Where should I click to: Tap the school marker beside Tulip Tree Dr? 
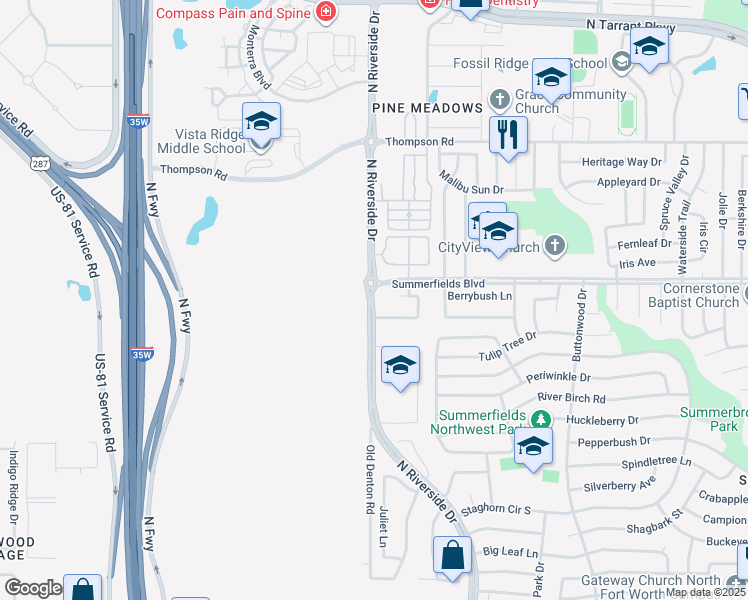(x=400, y=365)
